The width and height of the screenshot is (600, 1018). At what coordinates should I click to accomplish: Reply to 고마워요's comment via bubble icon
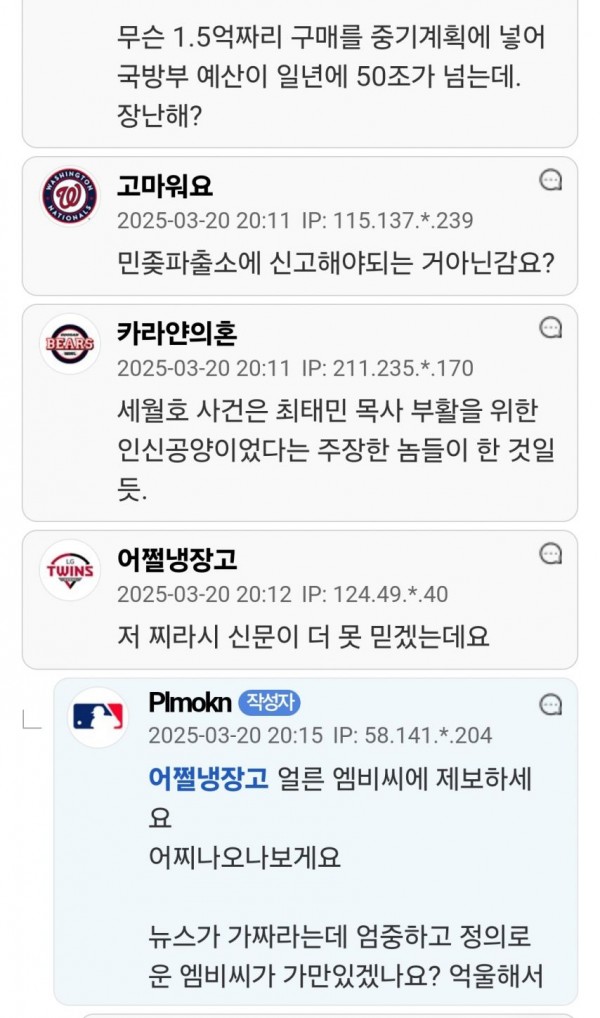coord(550,181)
